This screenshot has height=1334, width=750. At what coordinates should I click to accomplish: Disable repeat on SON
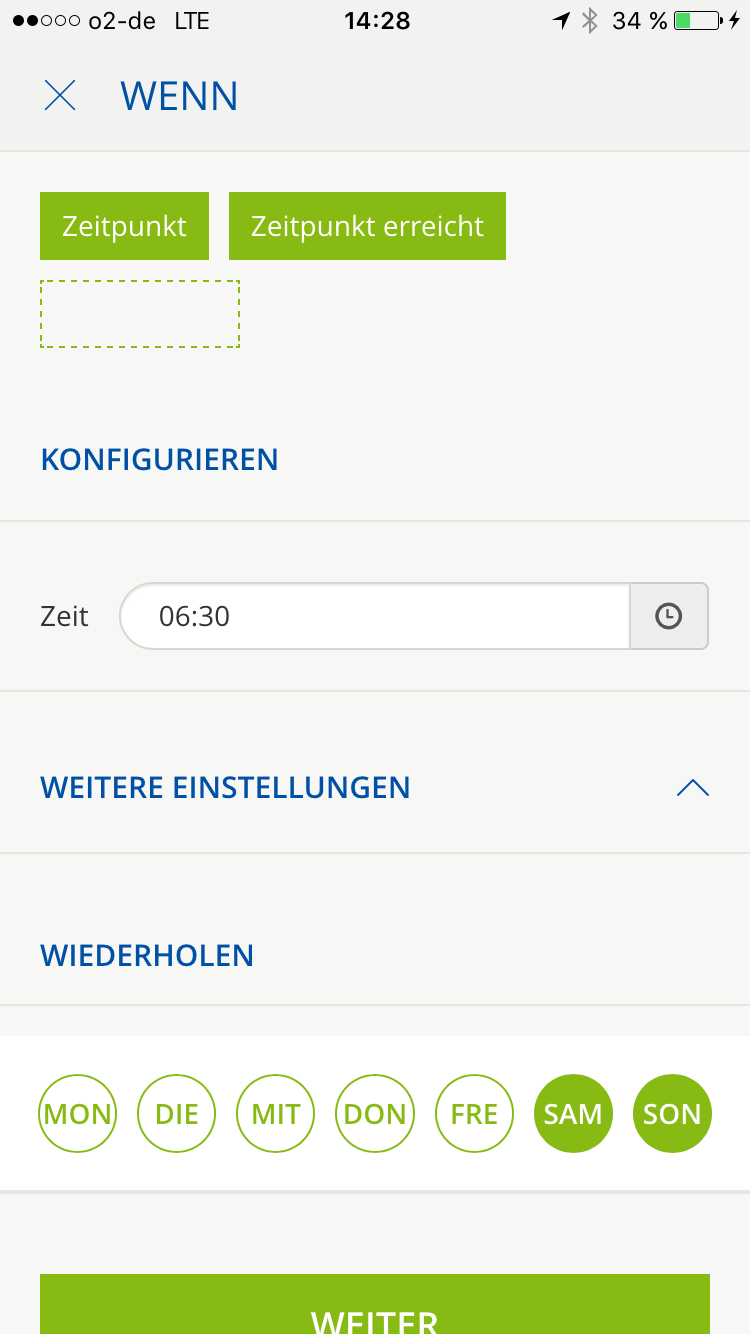672,1113
